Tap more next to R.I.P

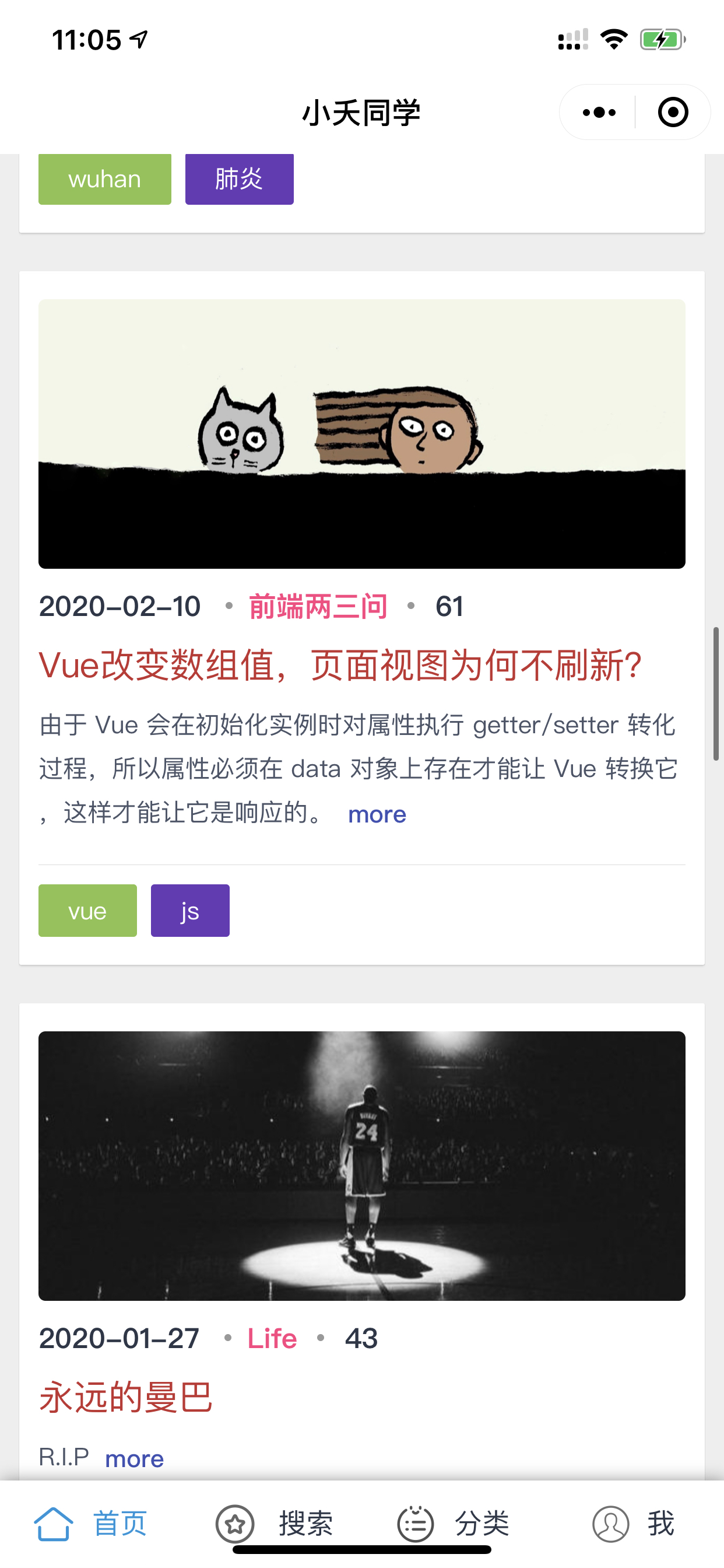click(x=135, y=1459)
